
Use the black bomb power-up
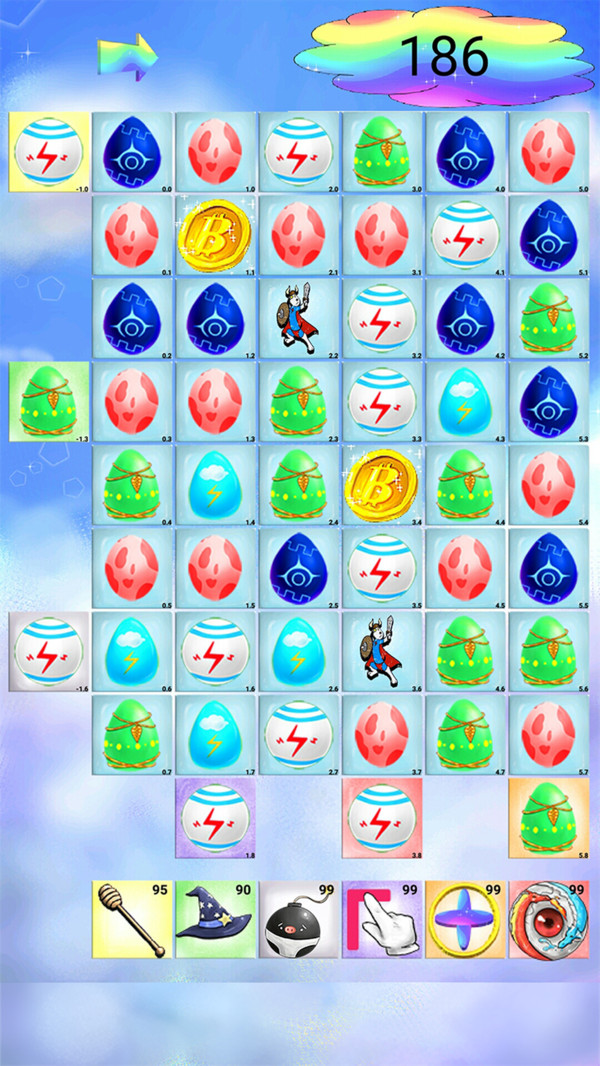[x=299, y=920]
